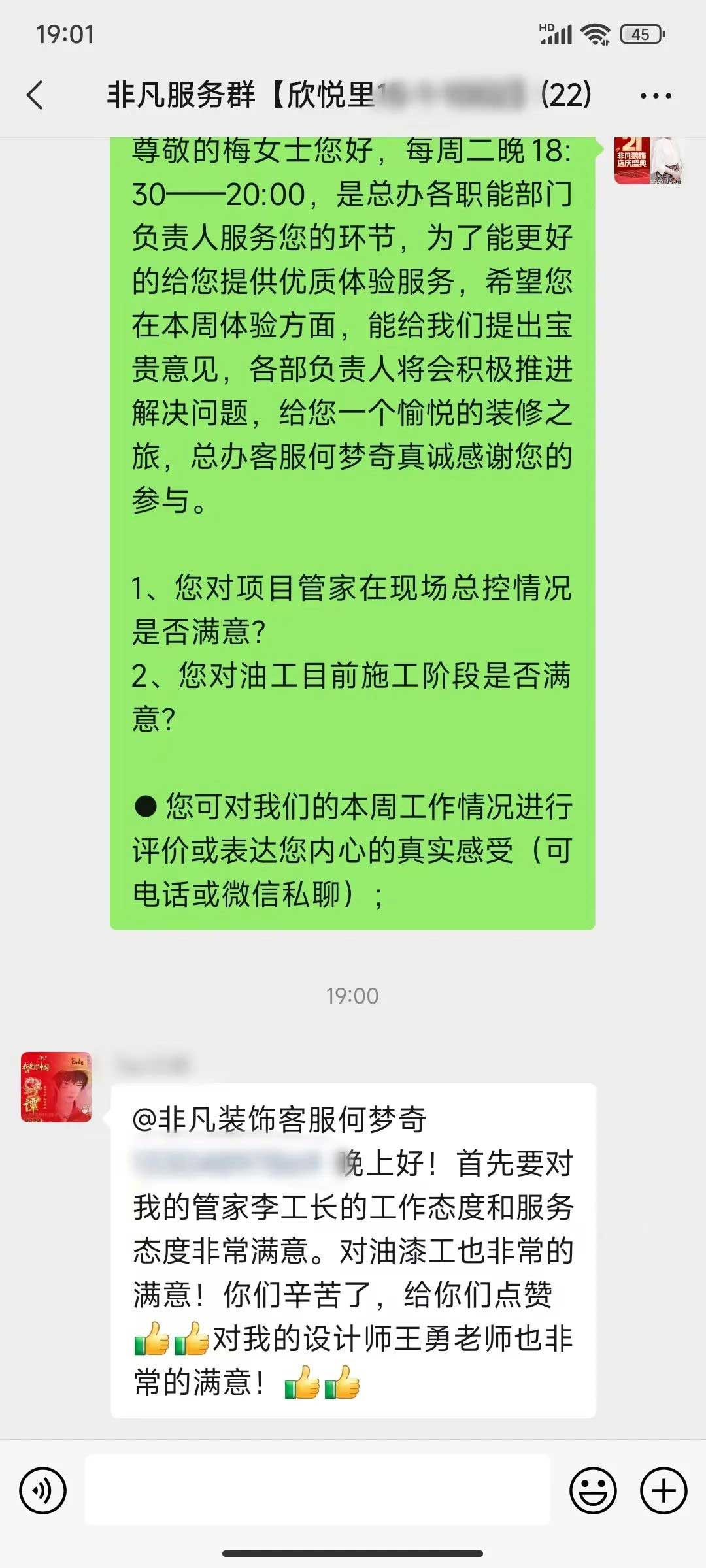Viewport: 706px width, 1568px height.
Task: Go back from the group chat
Action: point(36,95)
